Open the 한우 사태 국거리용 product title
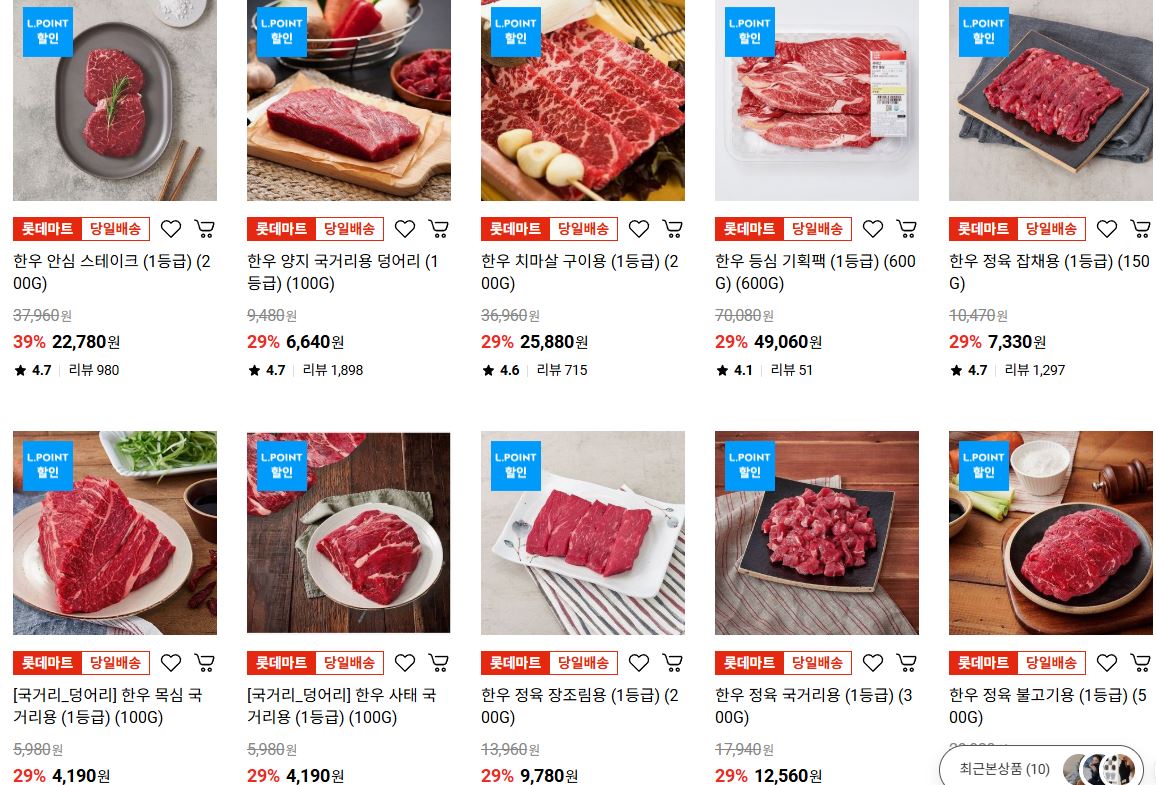 point(341,706)
